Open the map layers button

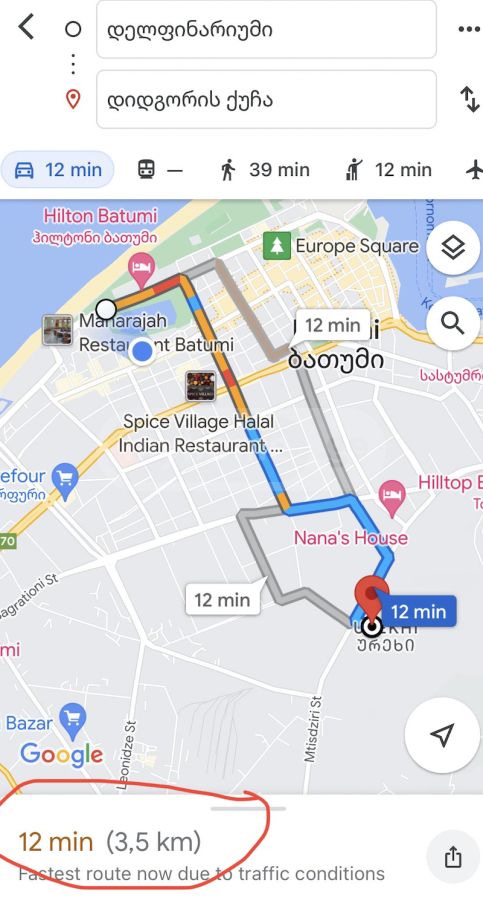point(453,249)
